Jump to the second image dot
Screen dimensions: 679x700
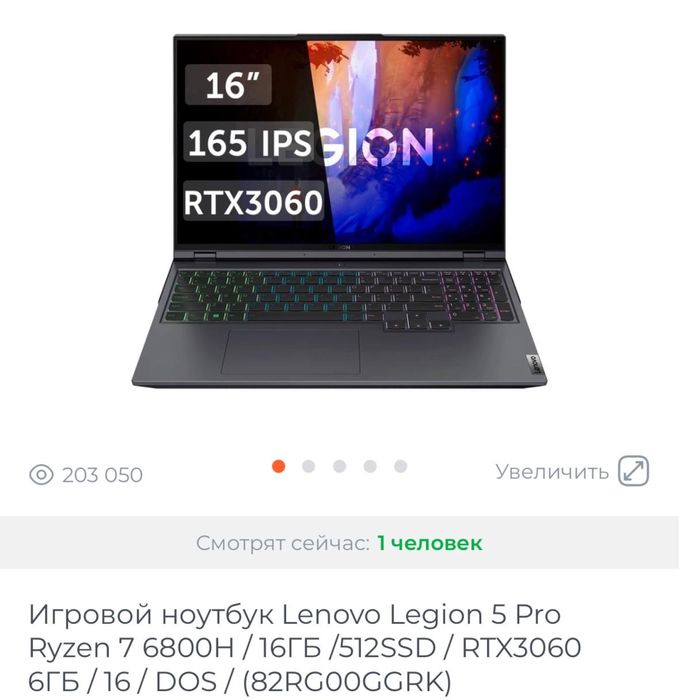coord(309,466)
